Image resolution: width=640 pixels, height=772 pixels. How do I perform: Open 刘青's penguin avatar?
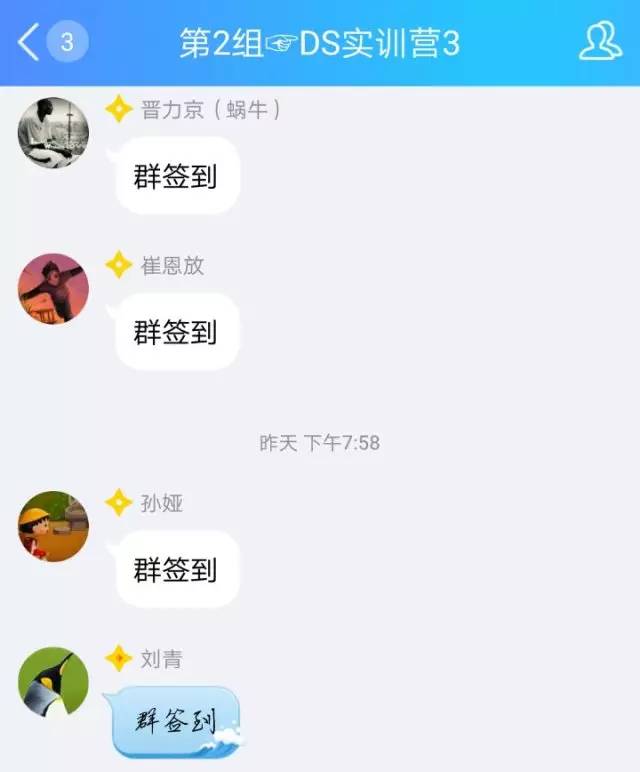pyautogui.click(x=53, y=682)
